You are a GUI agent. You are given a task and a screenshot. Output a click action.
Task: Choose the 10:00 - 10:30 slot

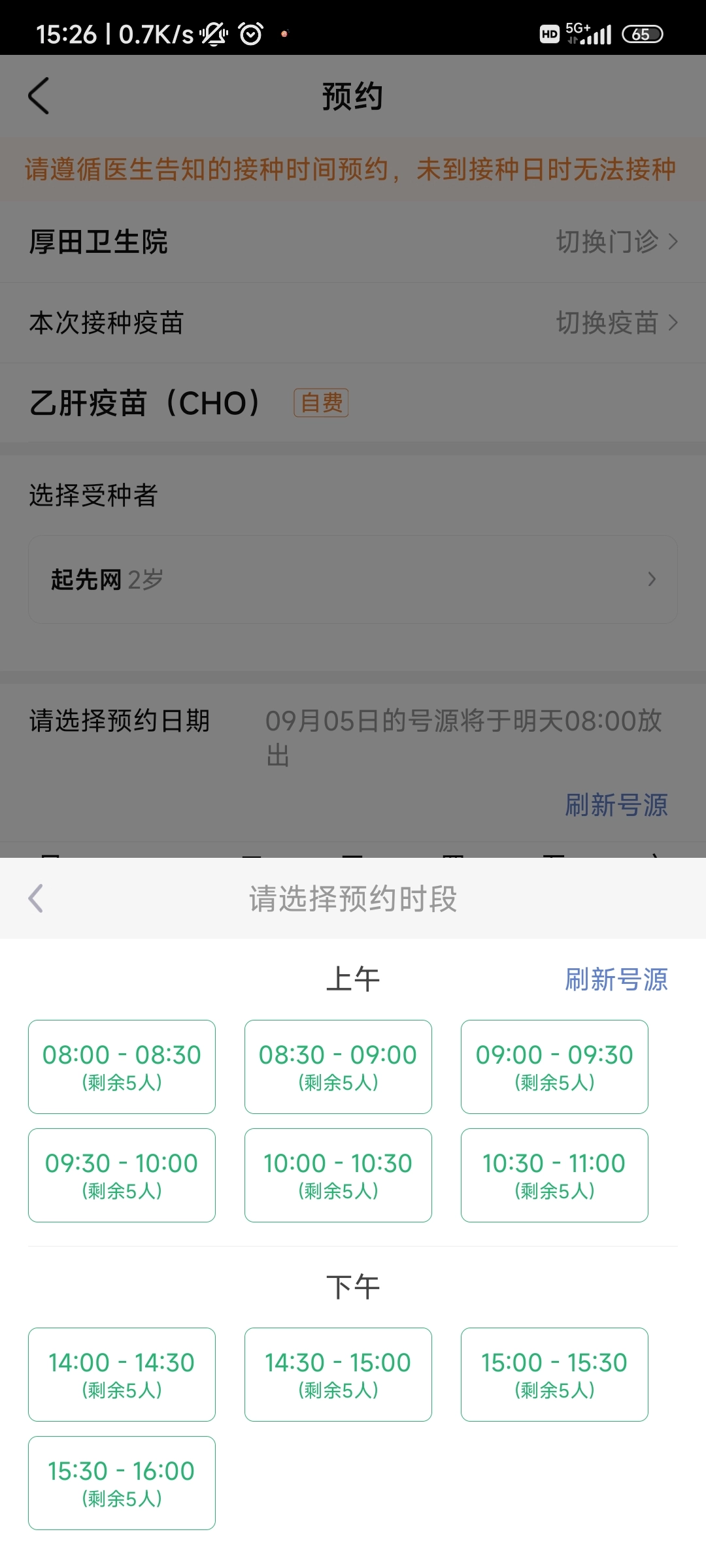click(338, 1175)
